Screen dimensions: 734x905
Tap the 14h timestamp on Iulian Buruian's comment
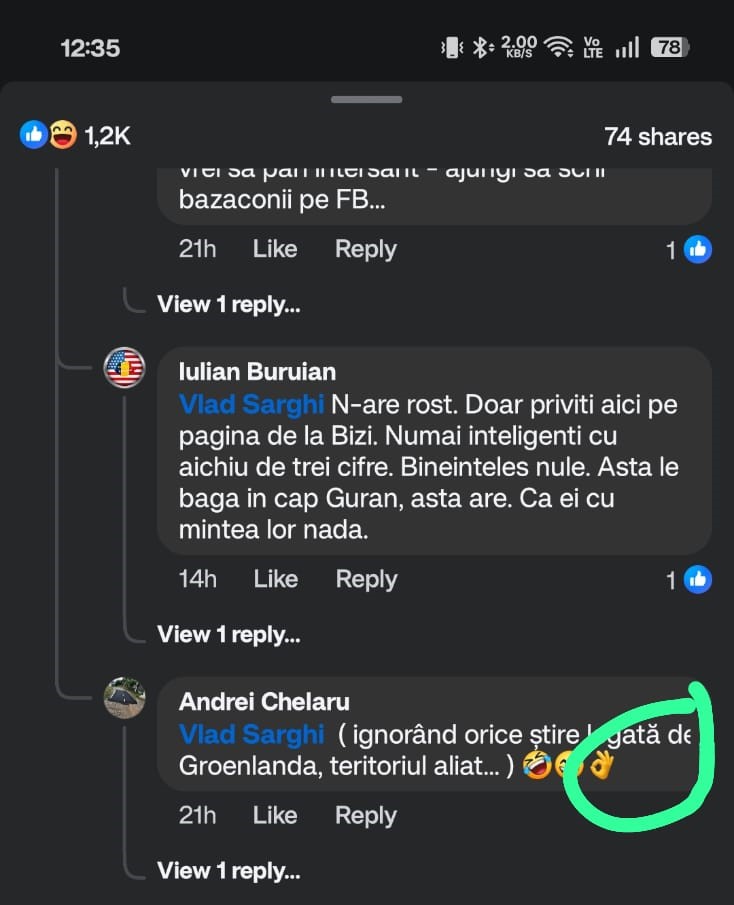click(197, 578)
